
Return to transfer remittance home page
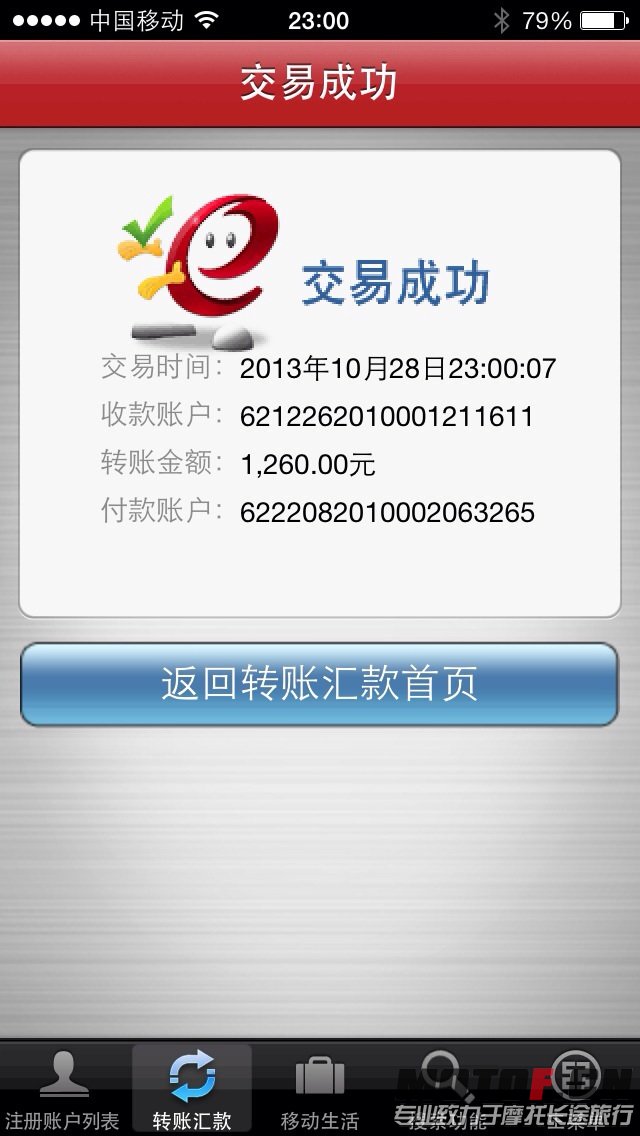click(x=319, y=684)
